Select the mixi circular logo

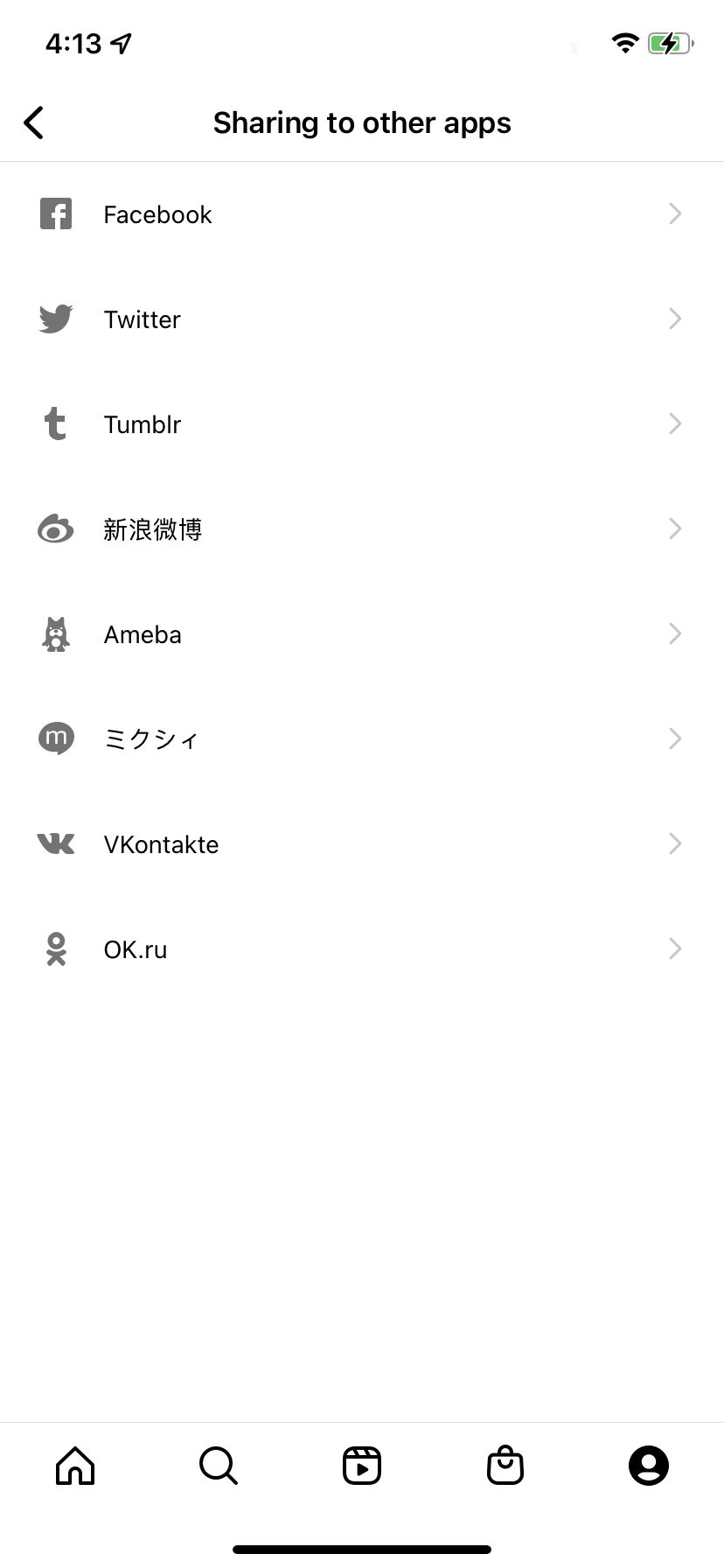coord(55,738)
